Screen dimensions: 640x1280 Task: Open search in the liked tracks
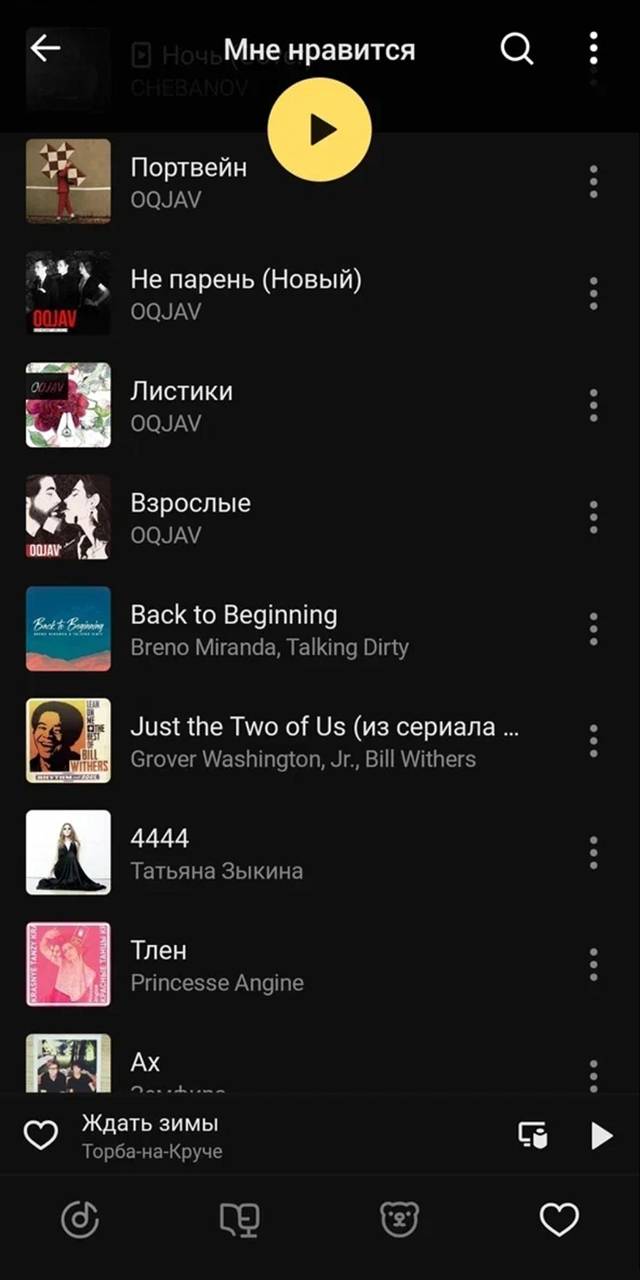click(516, 48)
